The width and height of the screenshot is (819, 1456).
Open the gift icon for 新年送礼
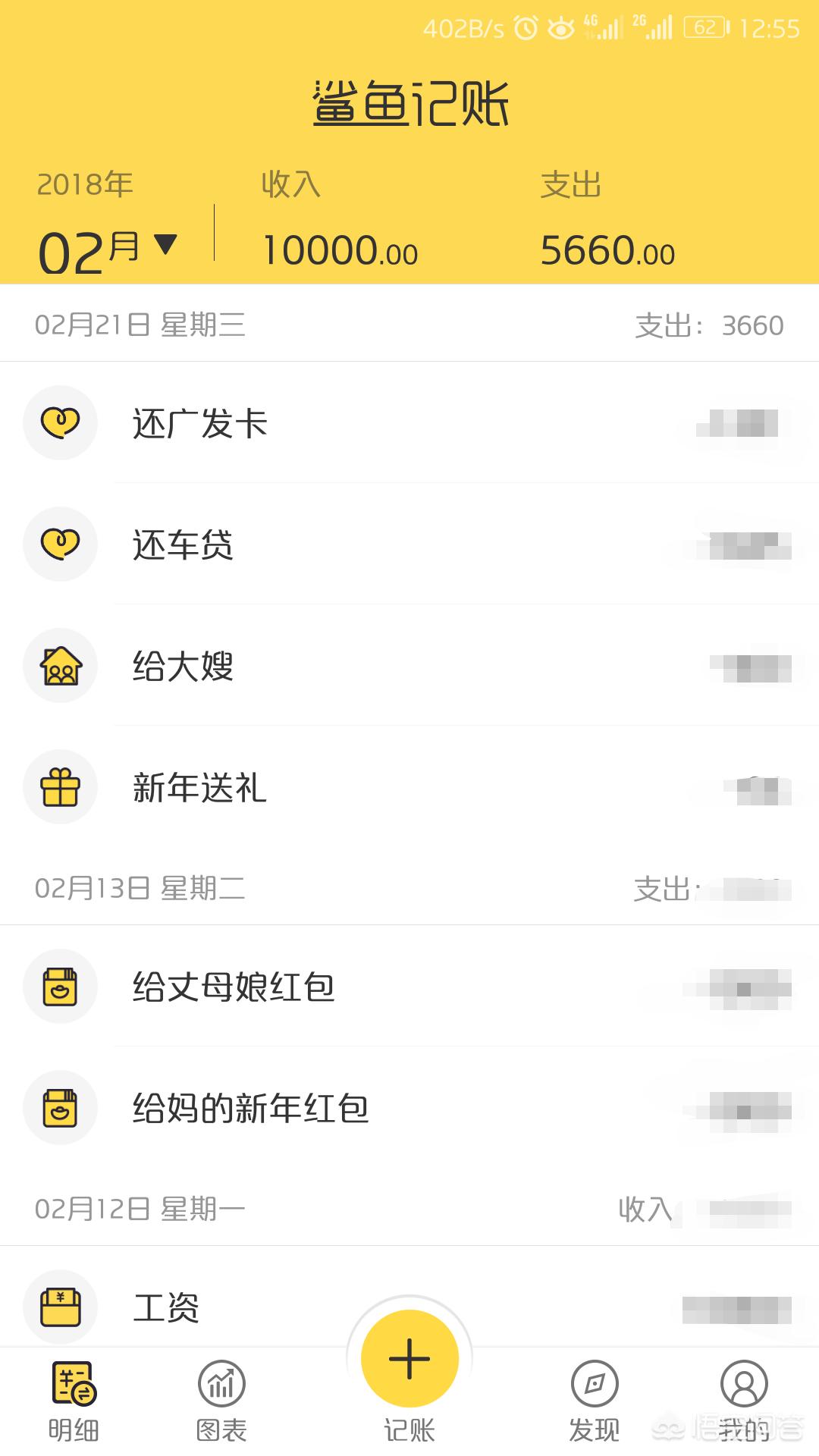(61, 787)
